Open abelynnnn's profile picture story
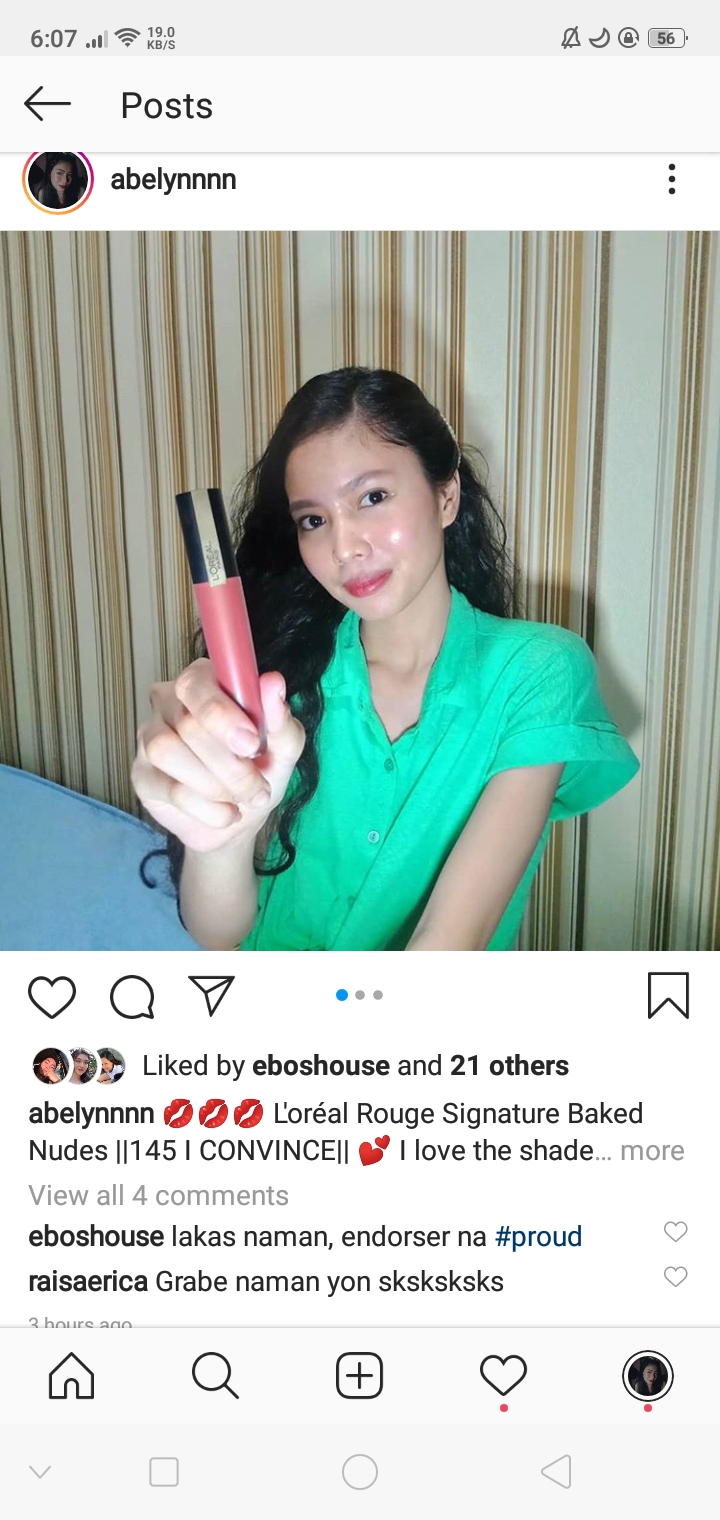 tap(58, 181)
